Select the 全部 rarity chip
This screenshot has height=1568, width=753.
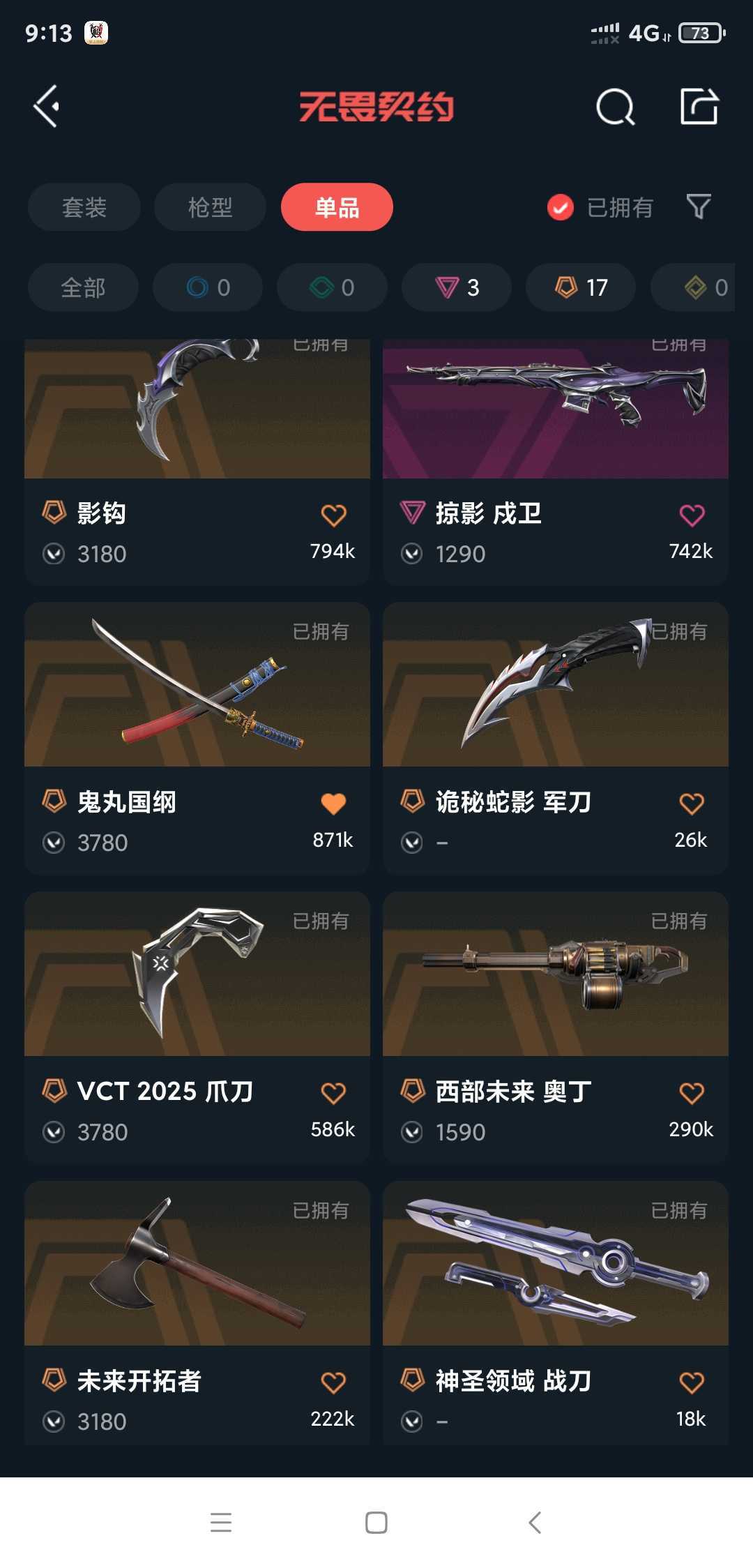(83, 287)
